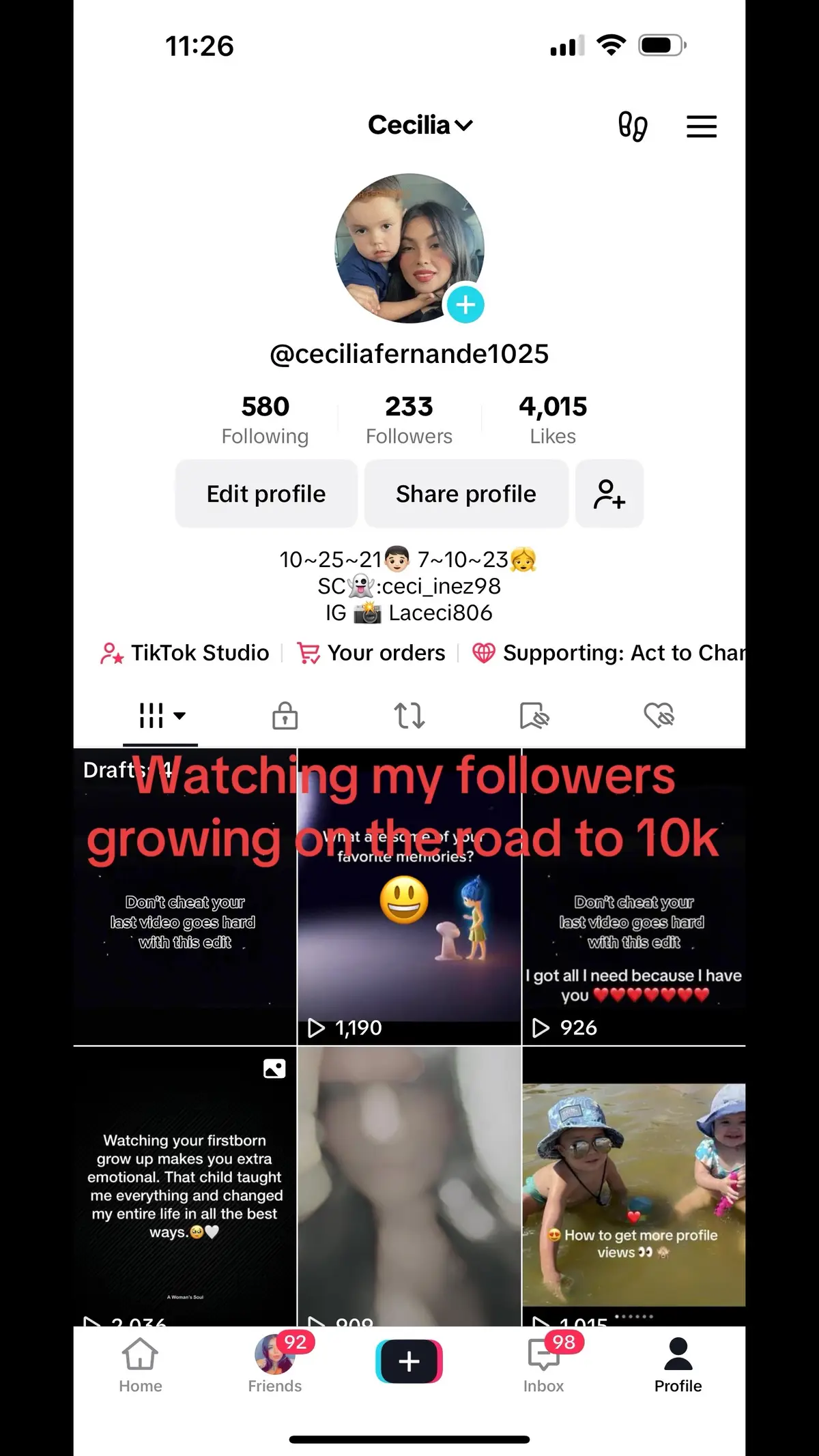
Task: Switch to the reposts tab
Action: tap(409, 716)
